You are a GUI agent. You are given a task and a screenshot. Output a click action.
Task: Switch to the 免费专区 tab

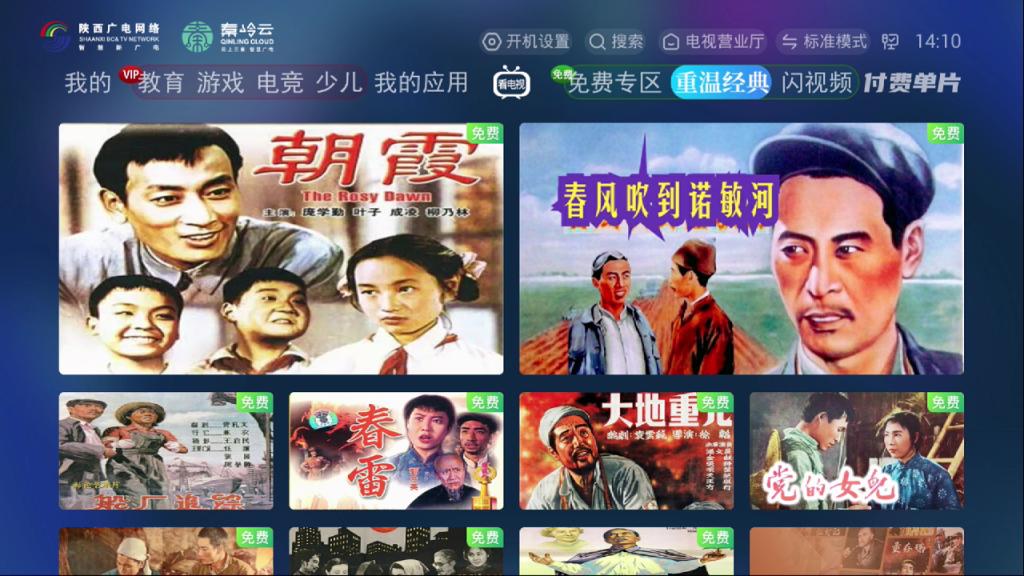click(613, 83)
